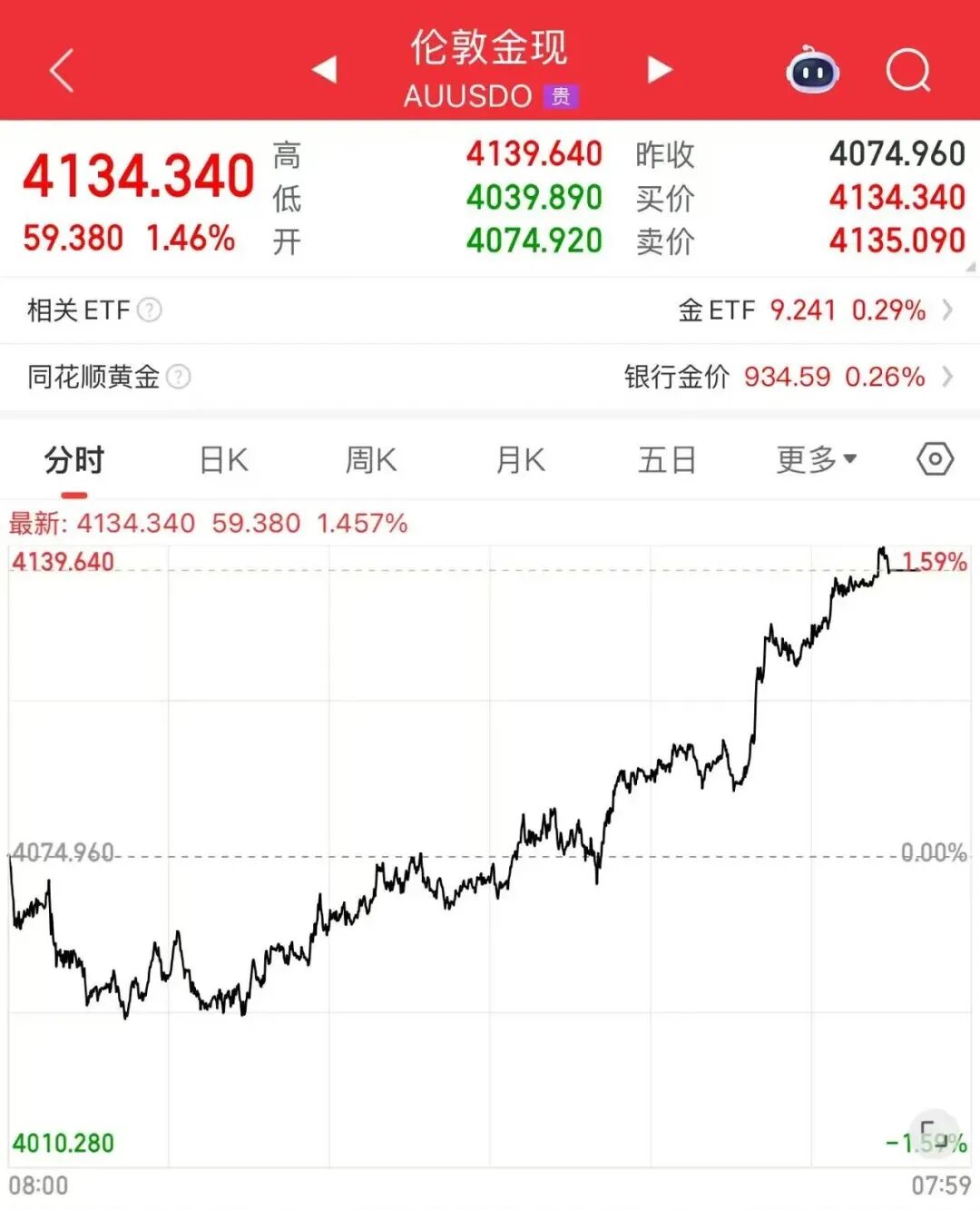Switch to the previous instrument with left triangle
The height and width of the screenshot is (1210, 980).
point(324,70)
